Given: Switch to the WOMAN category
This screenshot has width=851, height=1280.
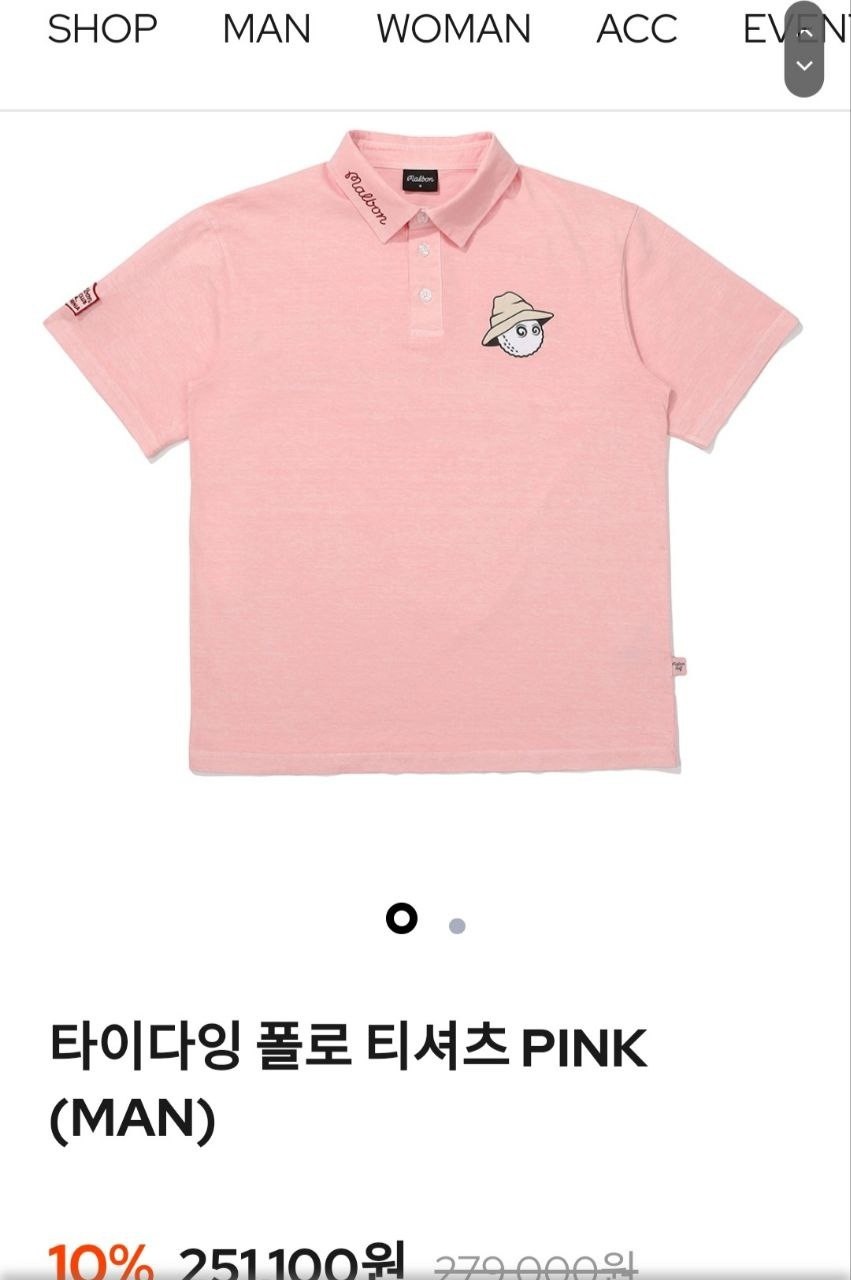Looking at the screenshot, I should [453, 29].
